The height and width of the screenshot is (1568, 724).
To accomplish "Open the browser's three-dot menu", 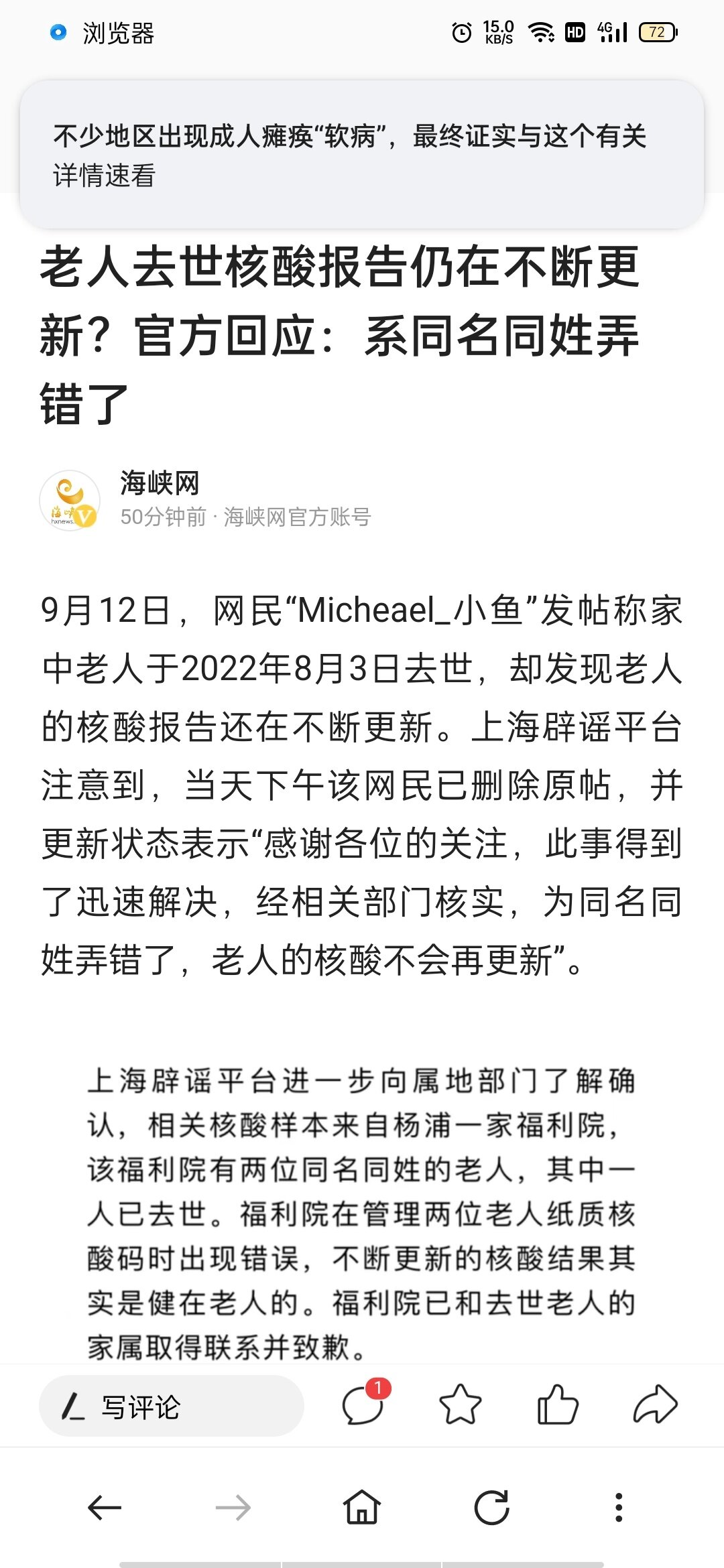I will coord(619,1508).
